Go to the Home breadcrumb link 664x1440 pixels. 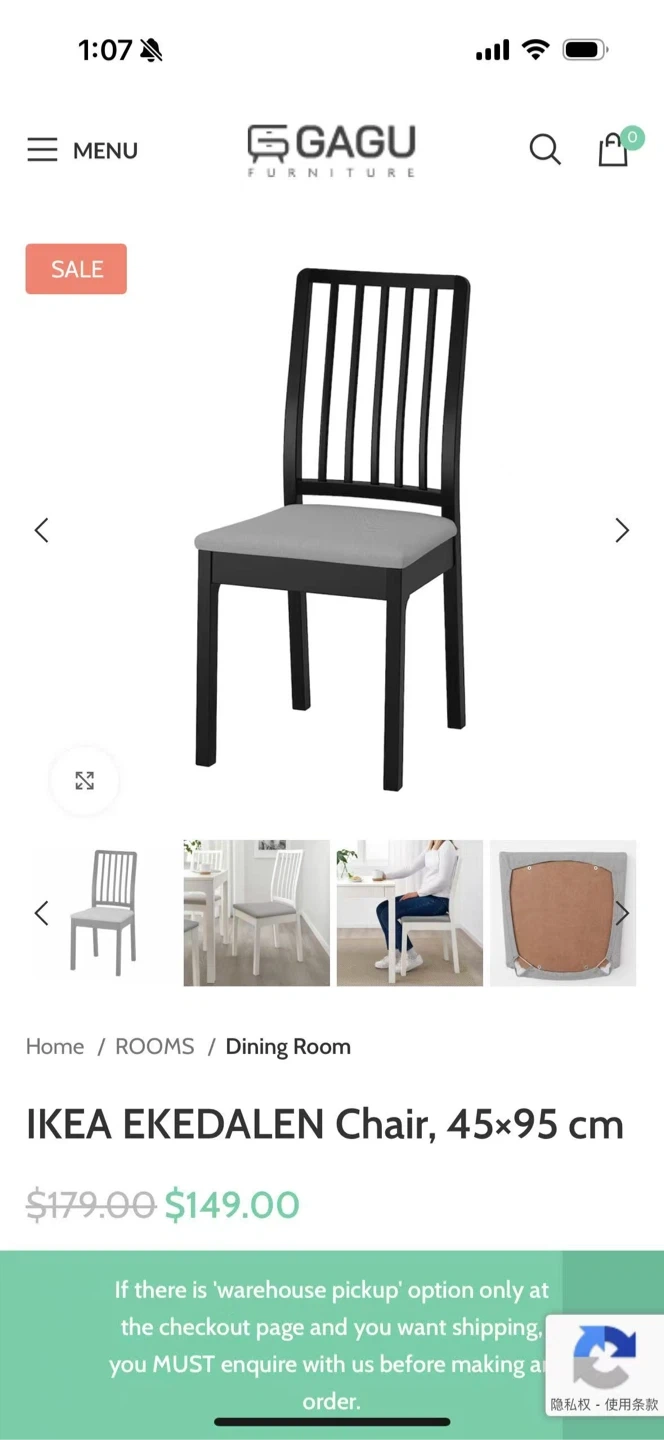tap(55, 1046)
